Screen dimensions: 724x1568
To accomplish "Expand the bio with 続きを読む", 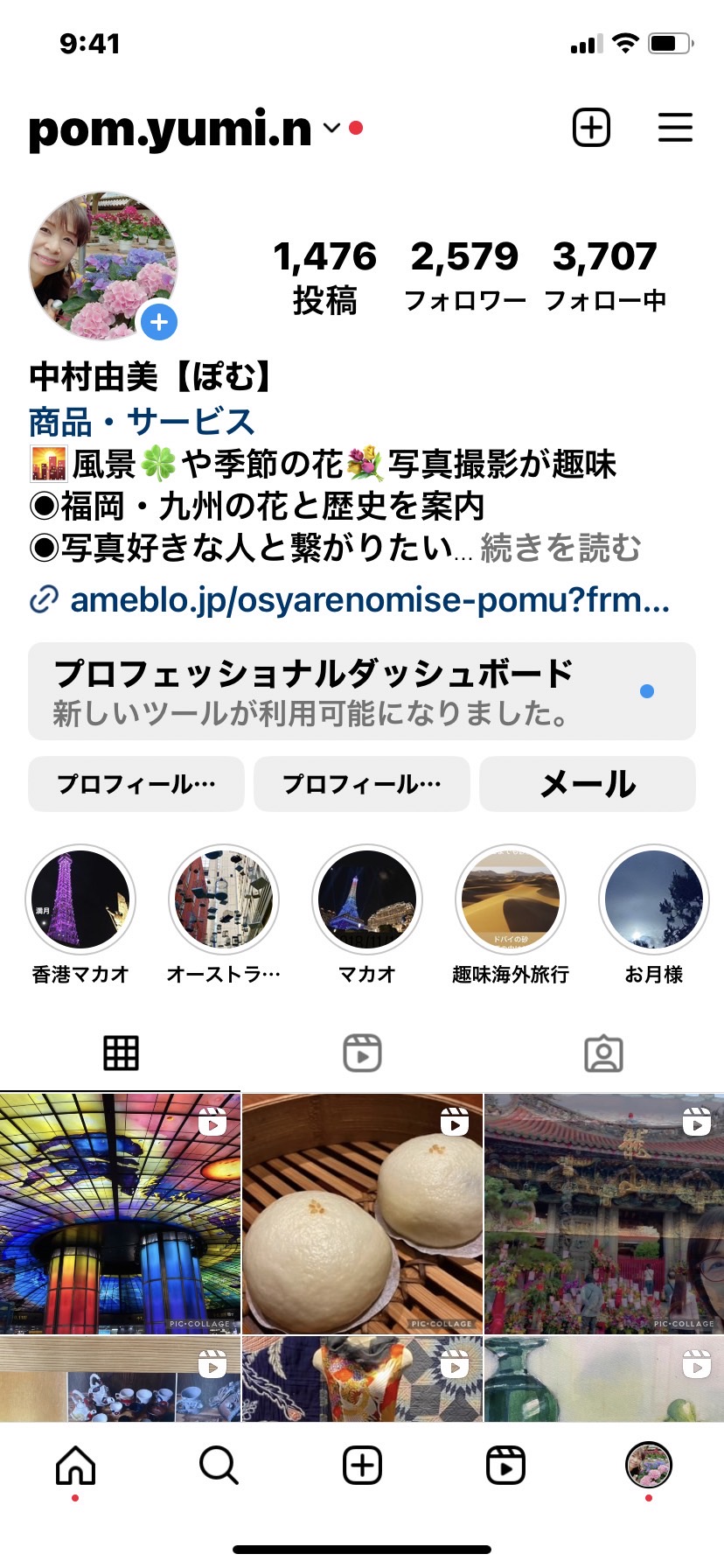I will coord(560,548).
